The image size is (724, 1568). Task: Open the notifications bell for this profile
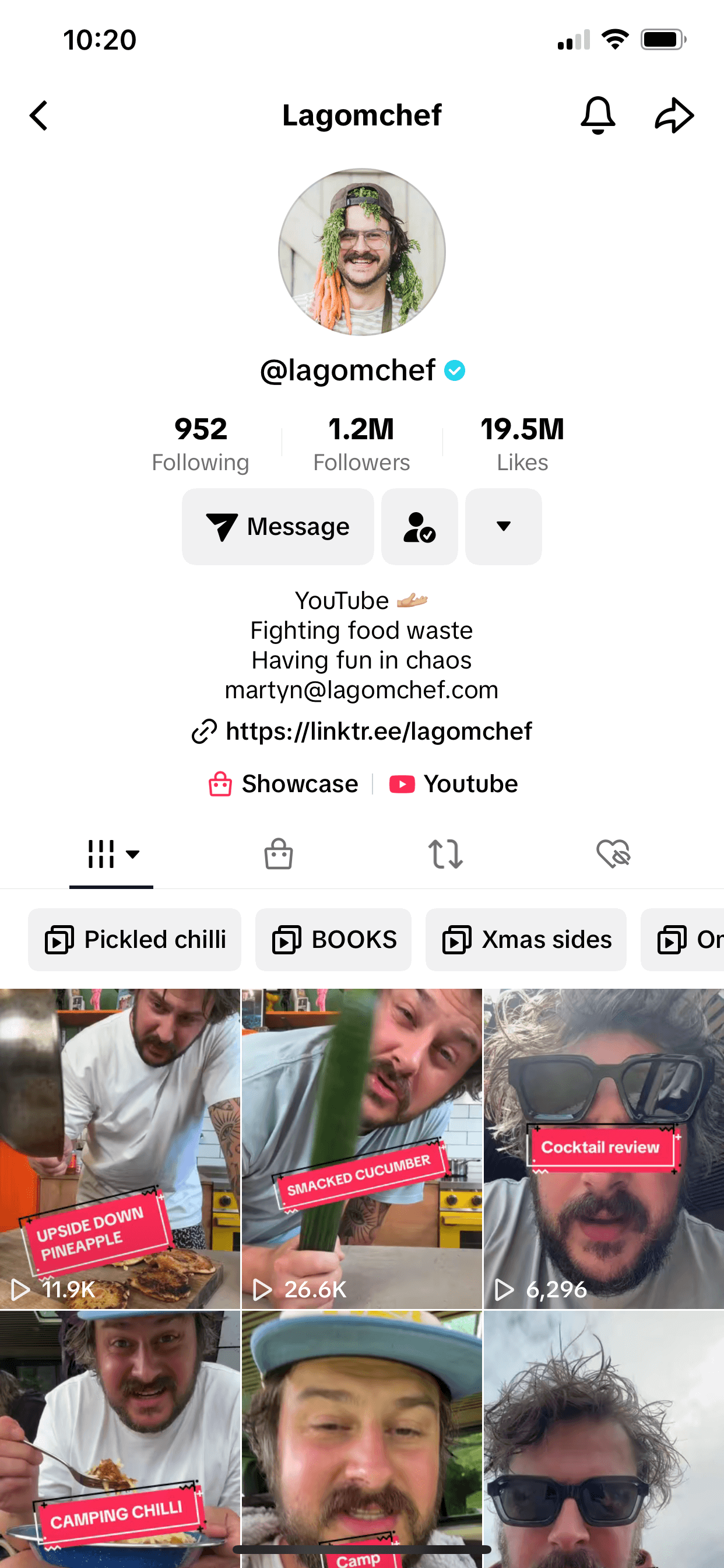coord(598,116)
